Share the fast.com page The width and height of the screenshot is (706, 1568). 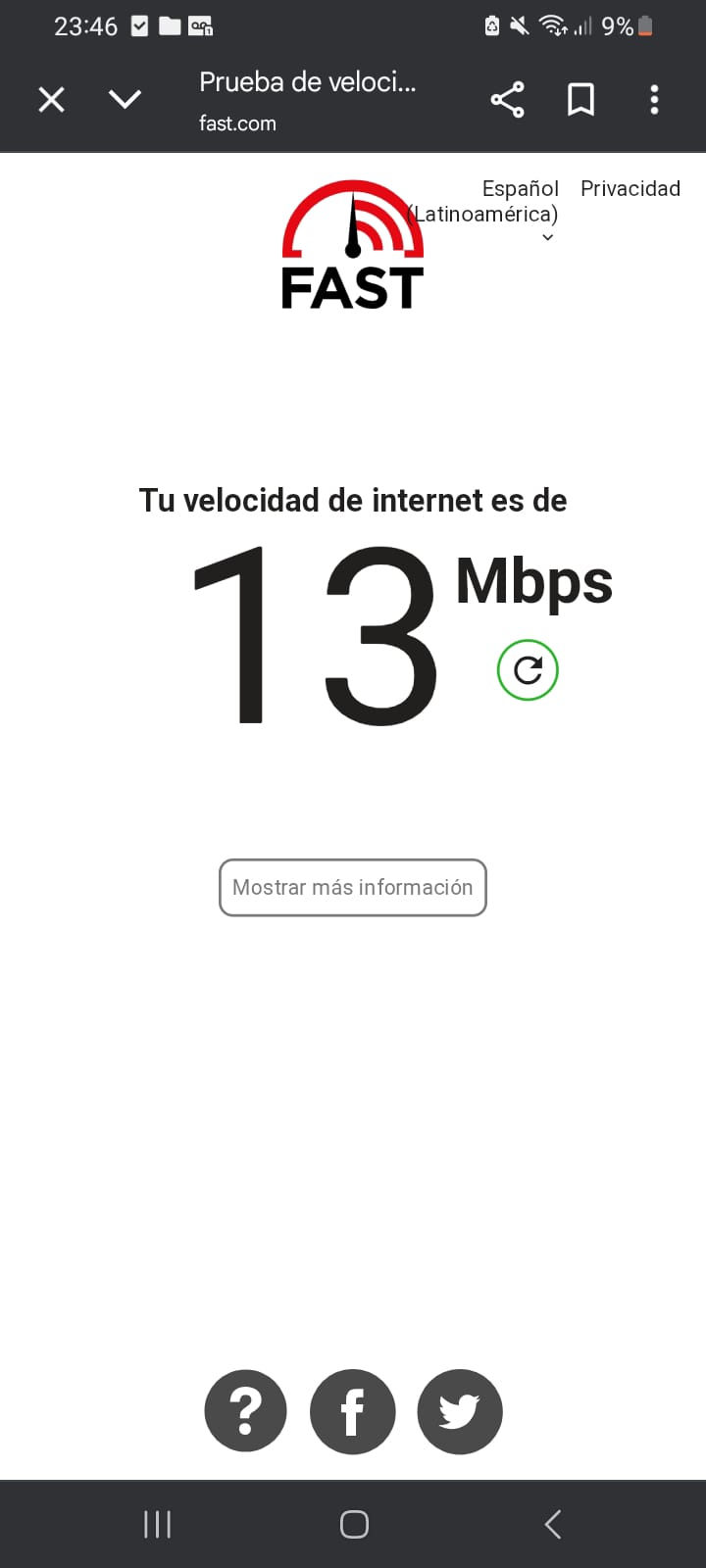pyautogui.click(x=507, y=99)
